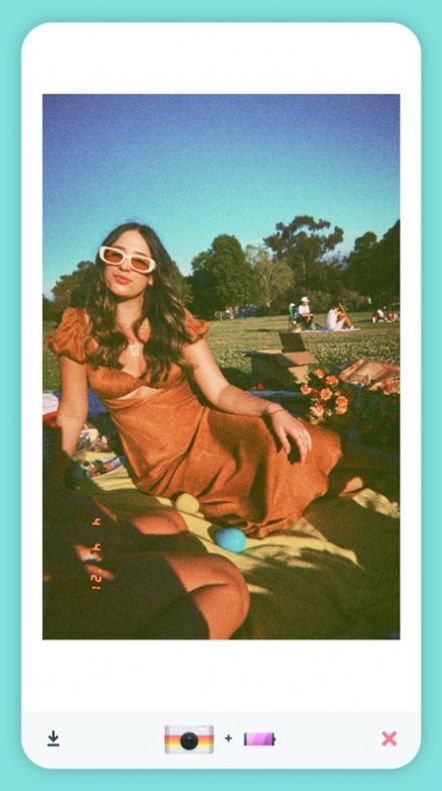This screenshot has width=442, height=791.
Task: Select the purple film roll icon
Action: 260,739
